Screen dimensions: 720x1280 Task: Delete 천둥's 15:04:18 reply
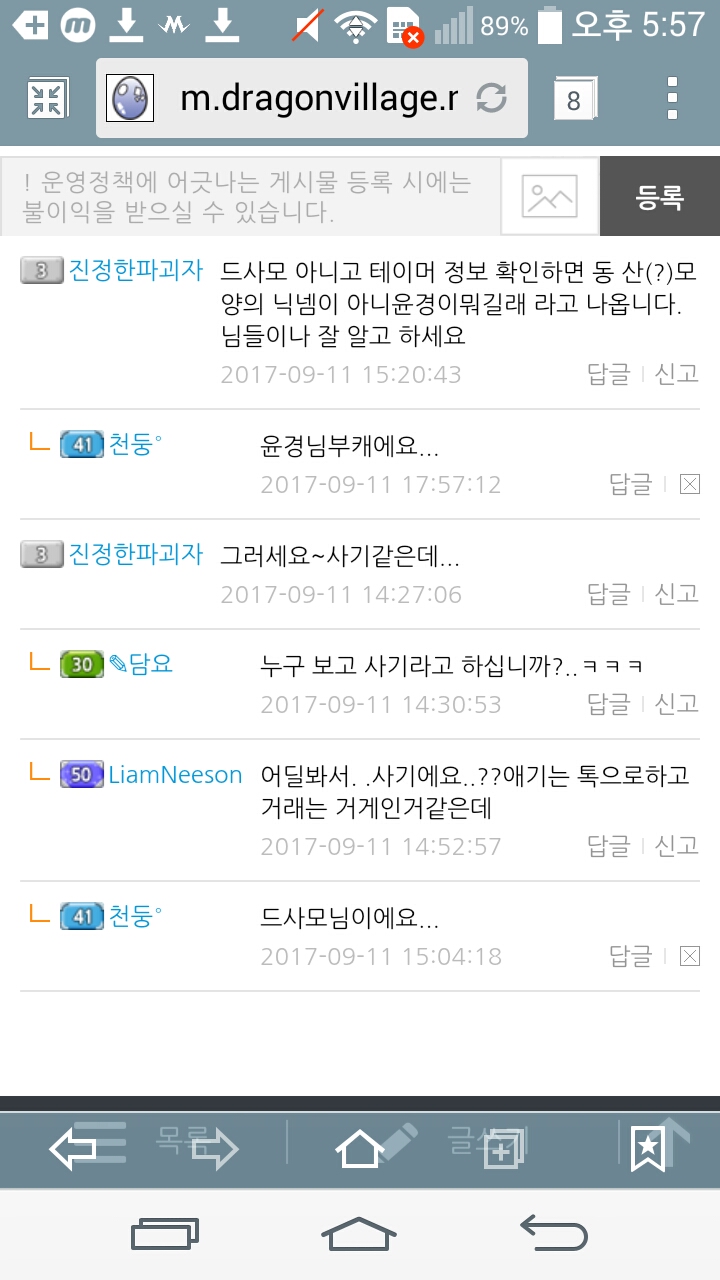pos(689,956)
